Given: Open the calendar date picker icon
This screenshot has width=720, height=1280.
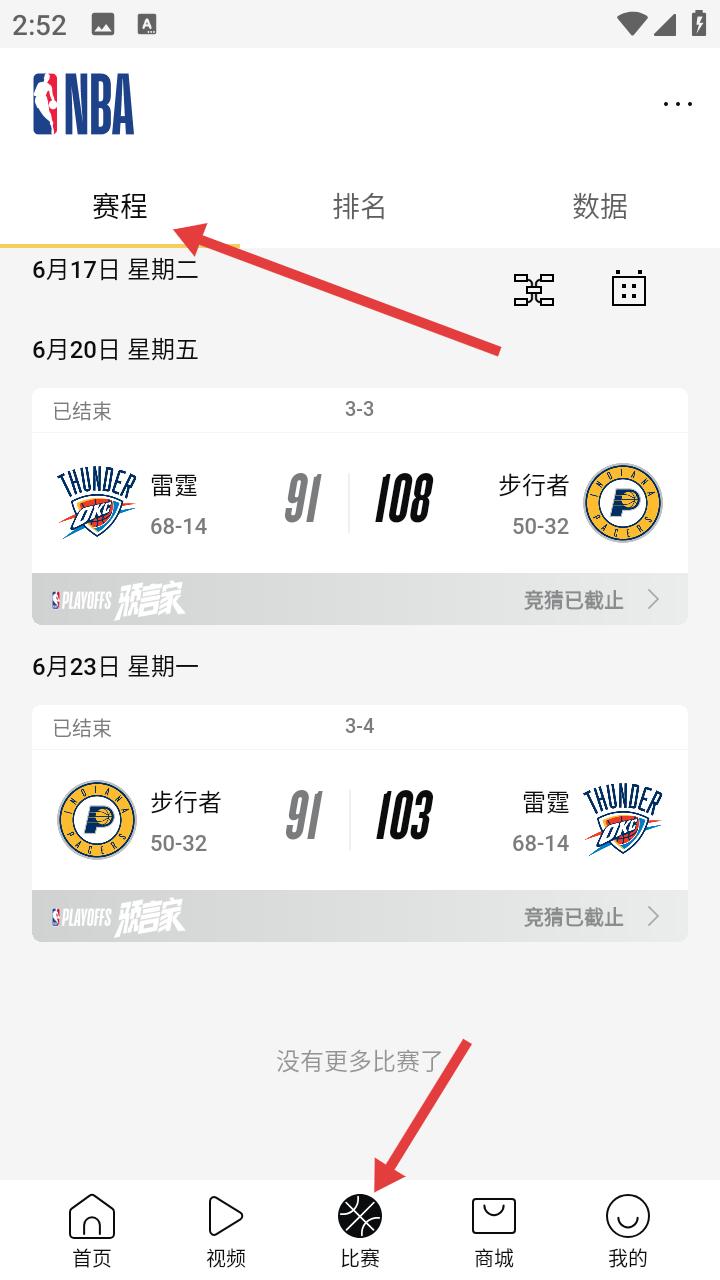Looking at the screenshot, I should pyautogui.click(x=629, y=288).
